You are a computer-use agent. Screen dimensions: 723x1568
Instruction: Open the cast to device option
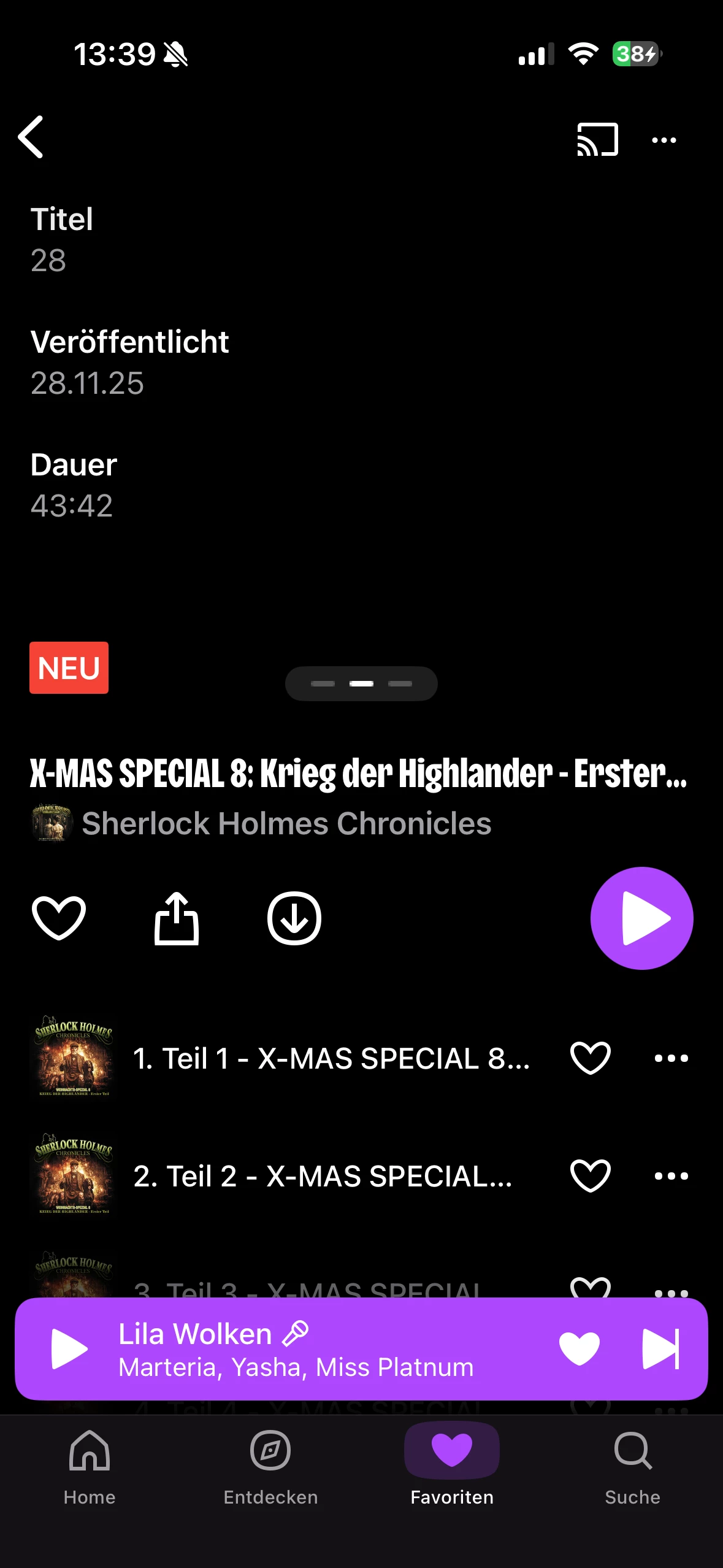pos(597,140)
